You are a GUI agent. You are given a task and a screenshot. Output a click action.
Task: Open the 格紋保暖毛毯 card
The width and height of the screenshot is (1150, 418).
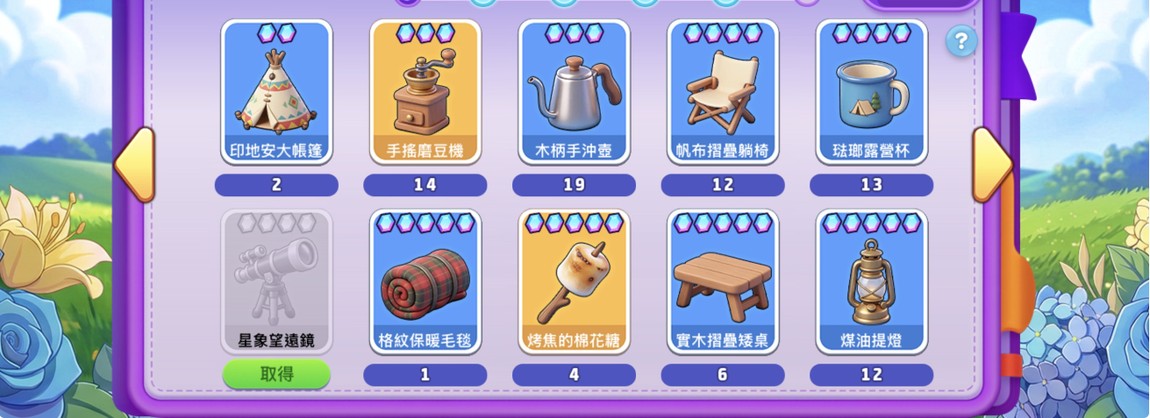pos(425,282)
